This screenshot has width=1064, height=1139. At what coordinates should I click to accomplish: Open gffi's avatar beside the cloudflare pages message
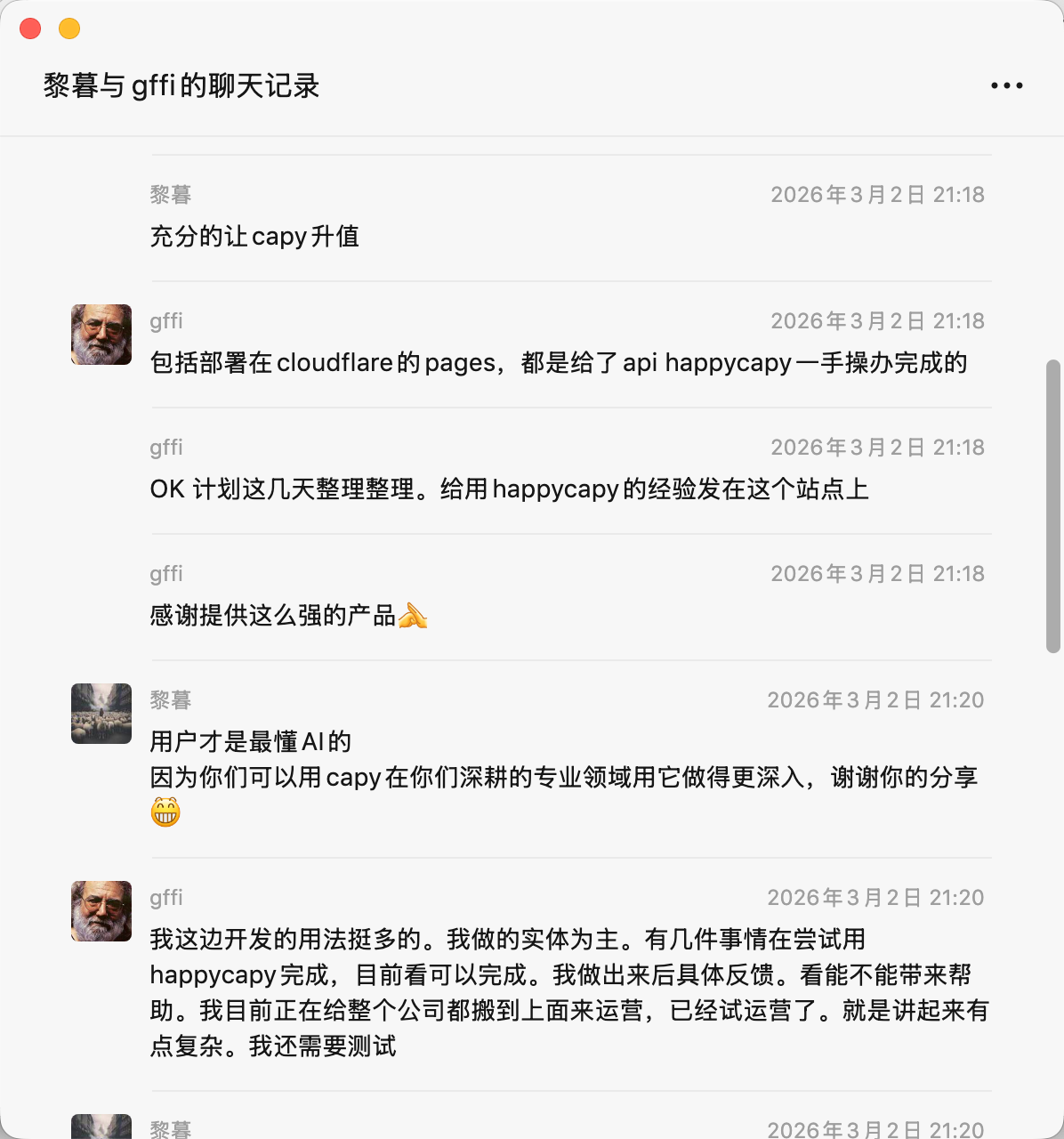pyautogui.click(x=101, y=335)
